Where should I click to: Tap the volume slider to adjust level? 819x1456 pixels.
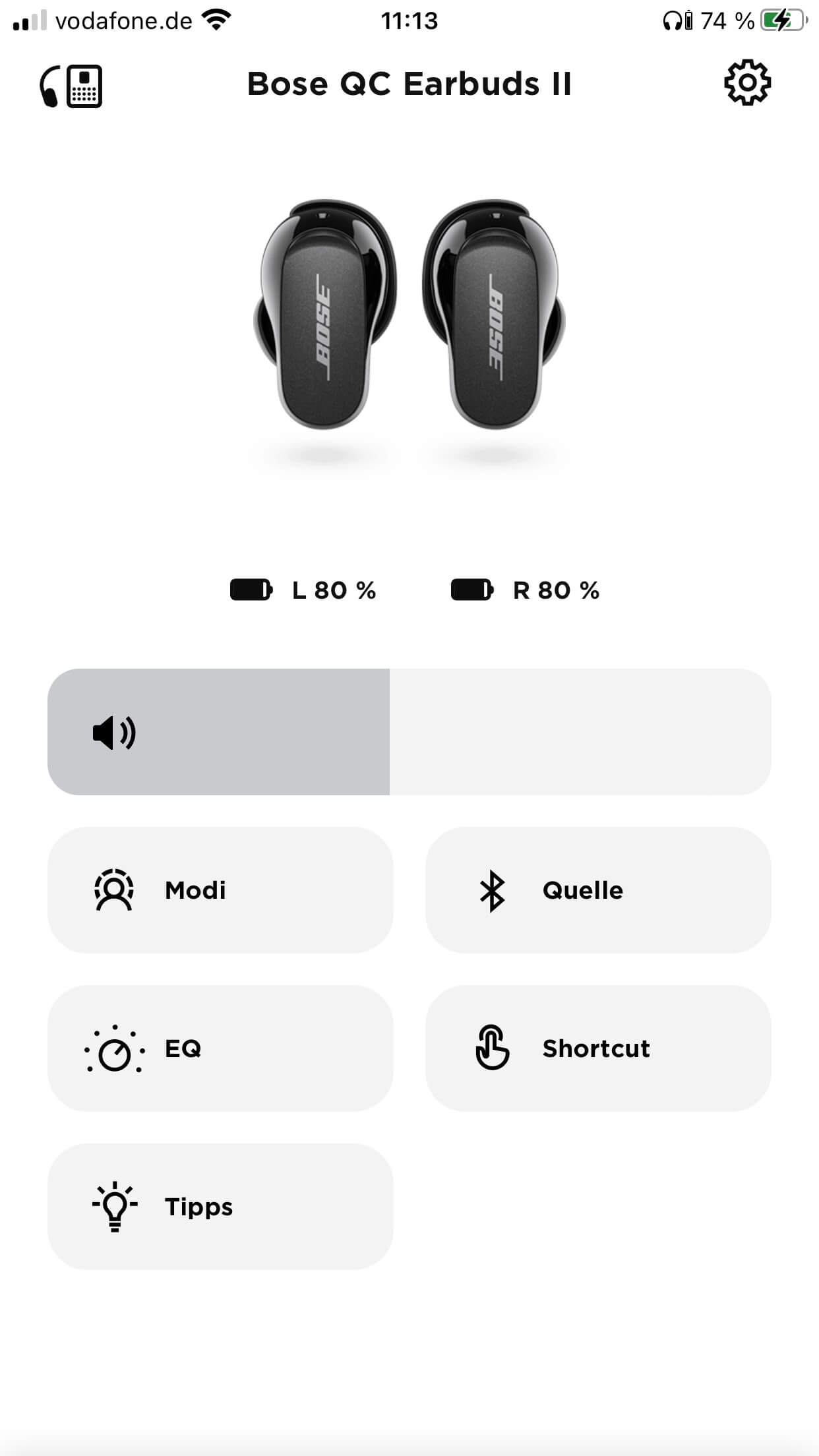(x=409, y=732)
